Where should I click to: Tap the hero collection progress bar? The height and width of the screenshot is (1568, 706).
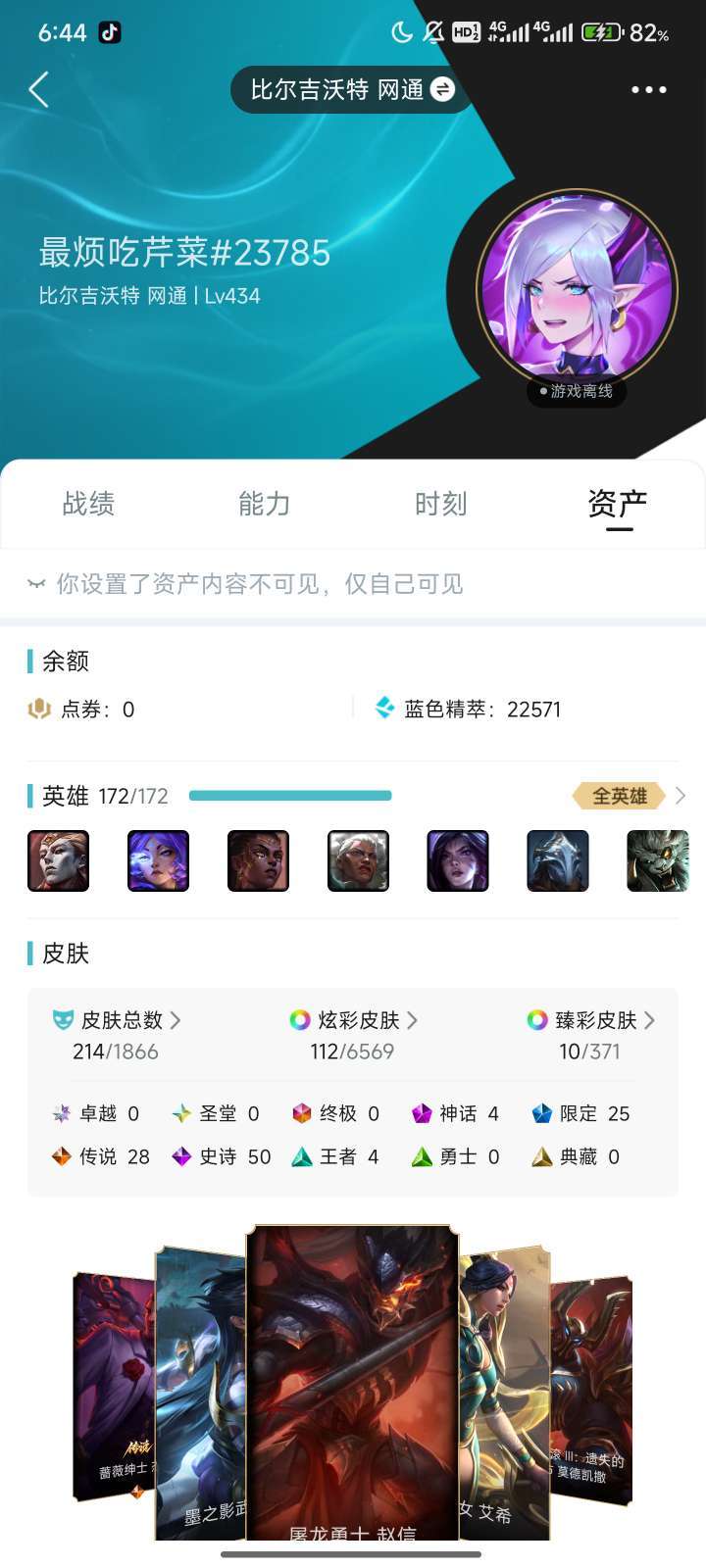(x=289, y=796)
